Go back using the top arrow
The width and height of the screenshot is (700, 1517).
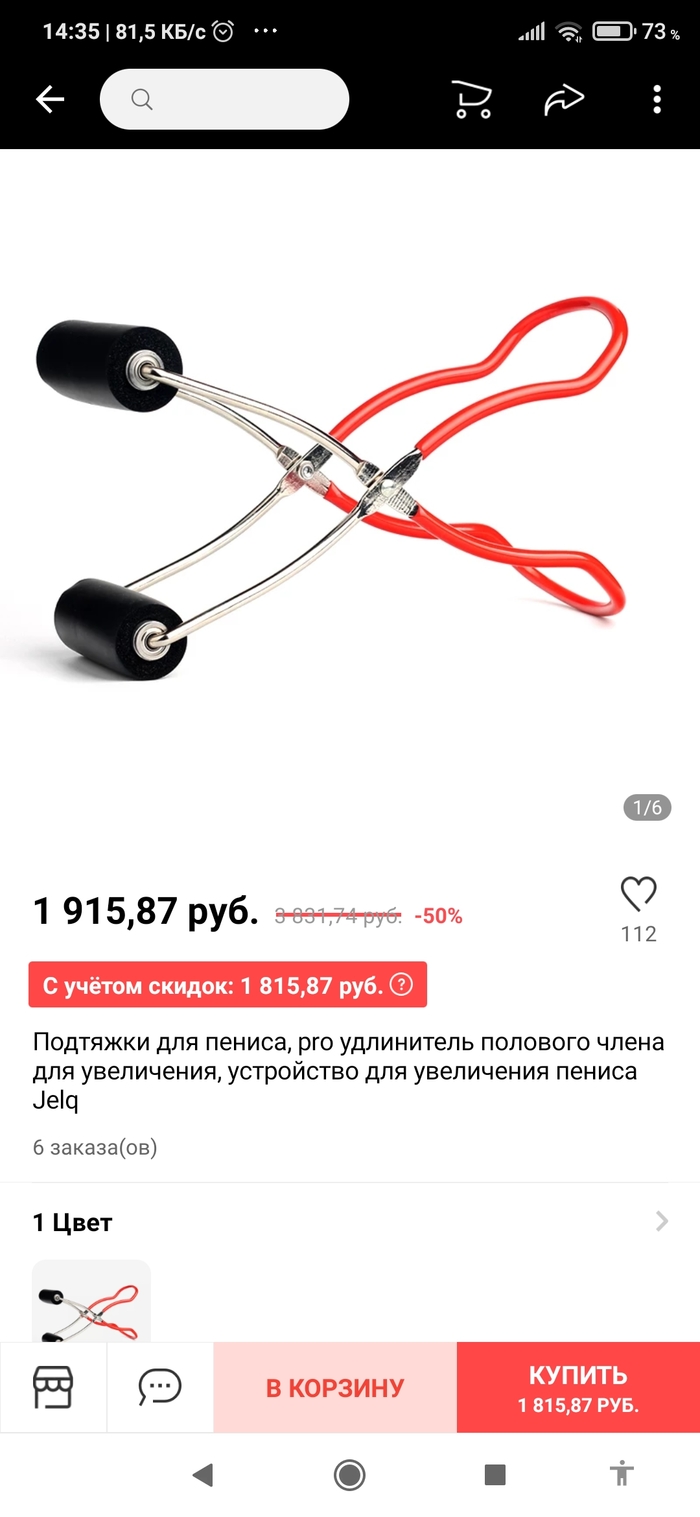(50, 99)
